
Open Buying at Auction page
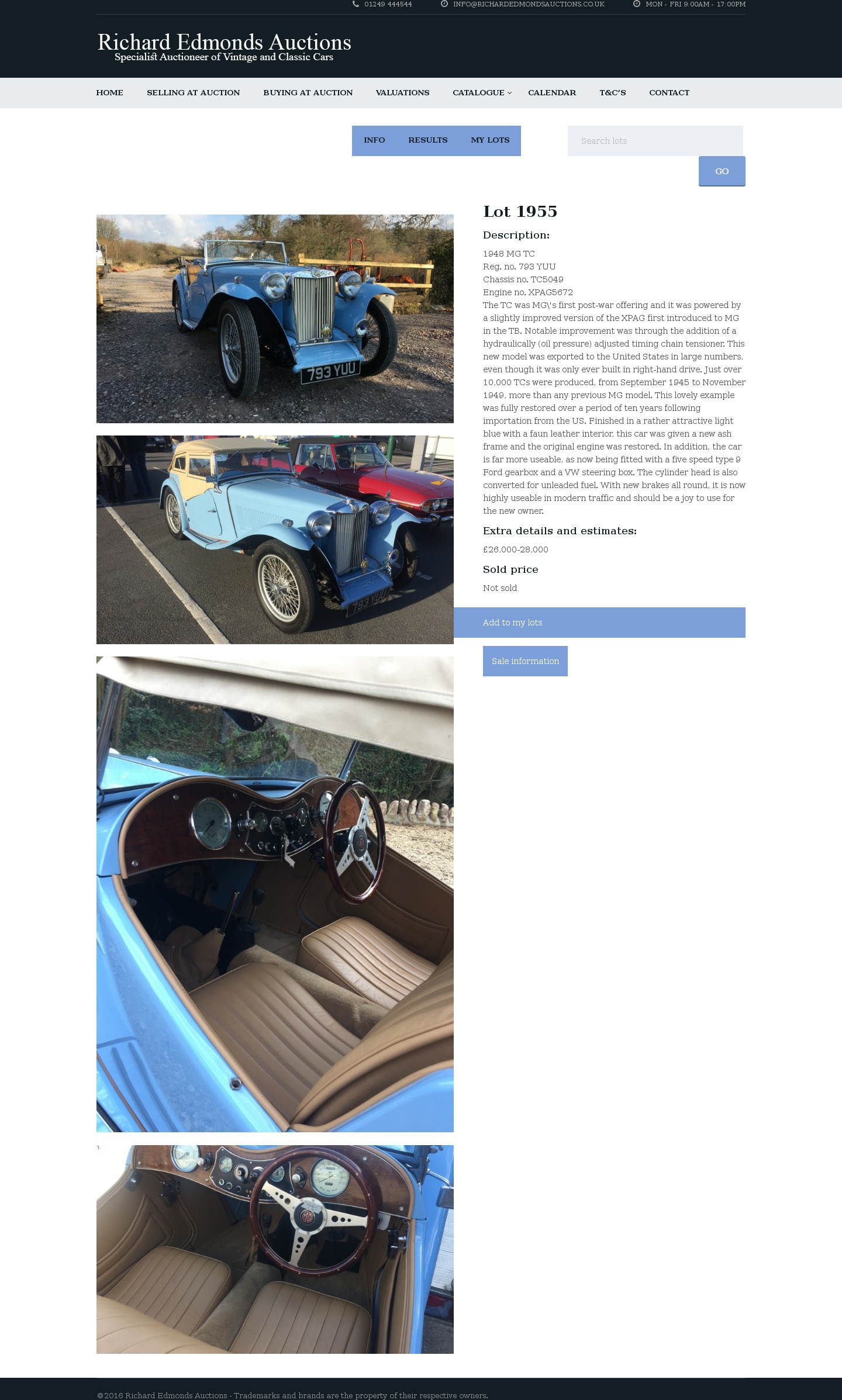click(x=308, y=92)
